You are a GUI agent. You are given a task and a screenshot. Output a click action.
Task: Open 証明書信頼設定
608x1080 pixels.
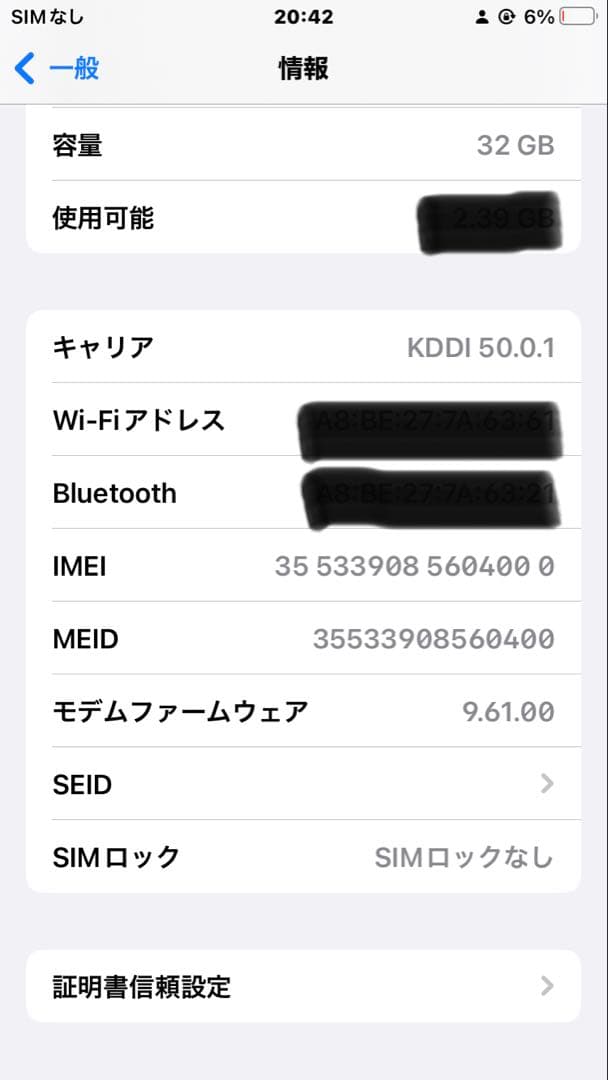pyautogui.click(x=302, y=987)
